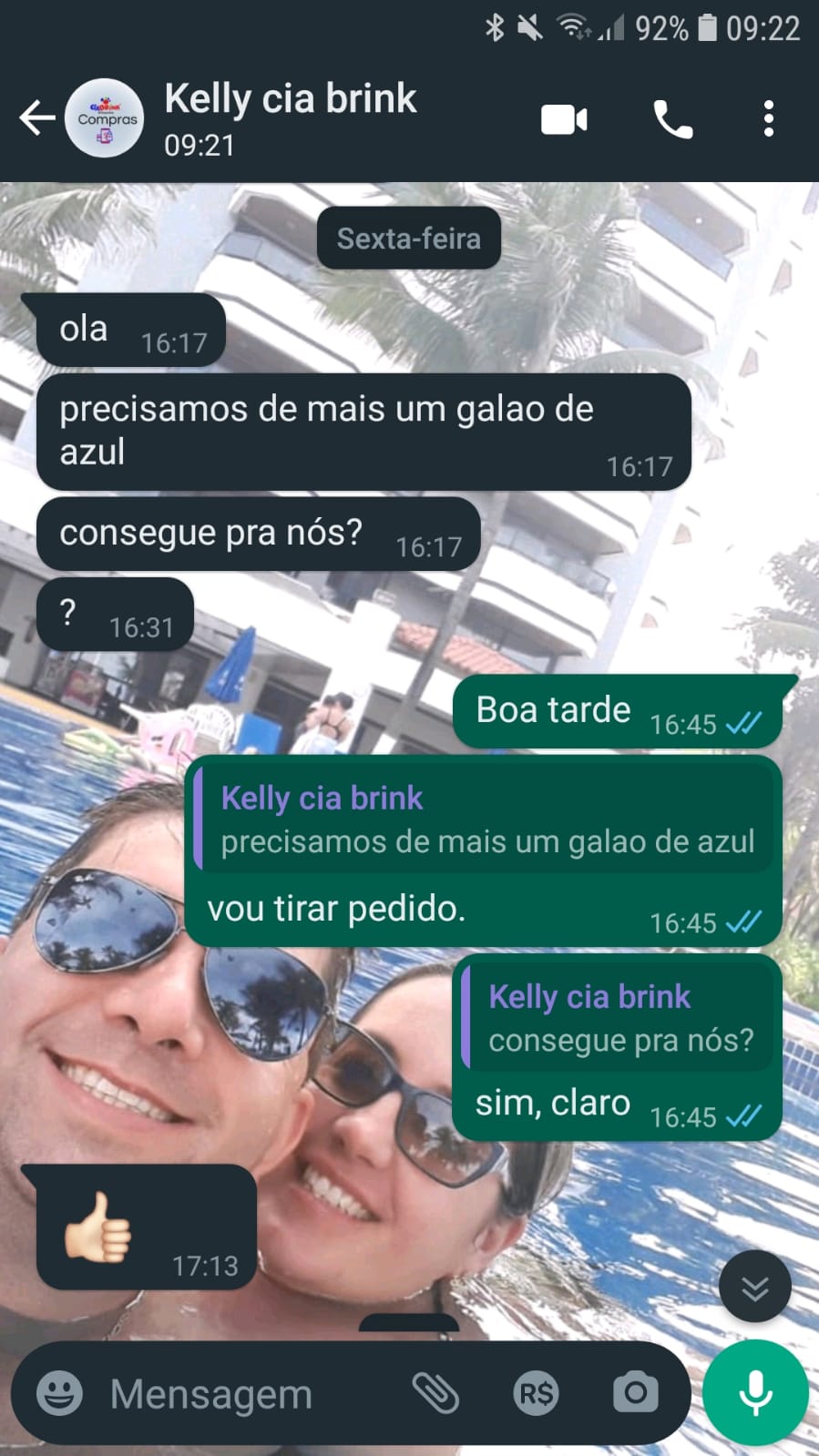
Task: Start a voice call with Kelly
Action: tap(672, 120)
